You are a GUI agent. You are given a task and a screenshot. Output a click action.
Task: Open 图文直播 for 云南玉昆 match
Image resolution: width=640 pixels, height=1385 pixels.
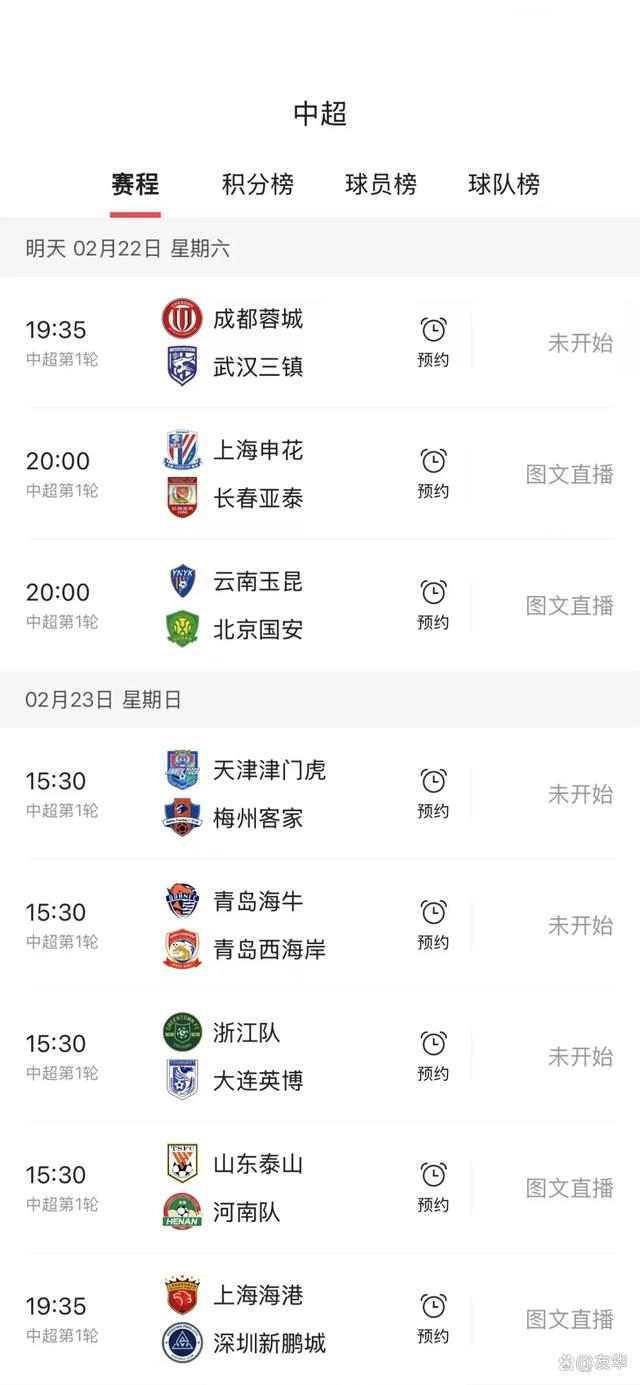(569, 605)
